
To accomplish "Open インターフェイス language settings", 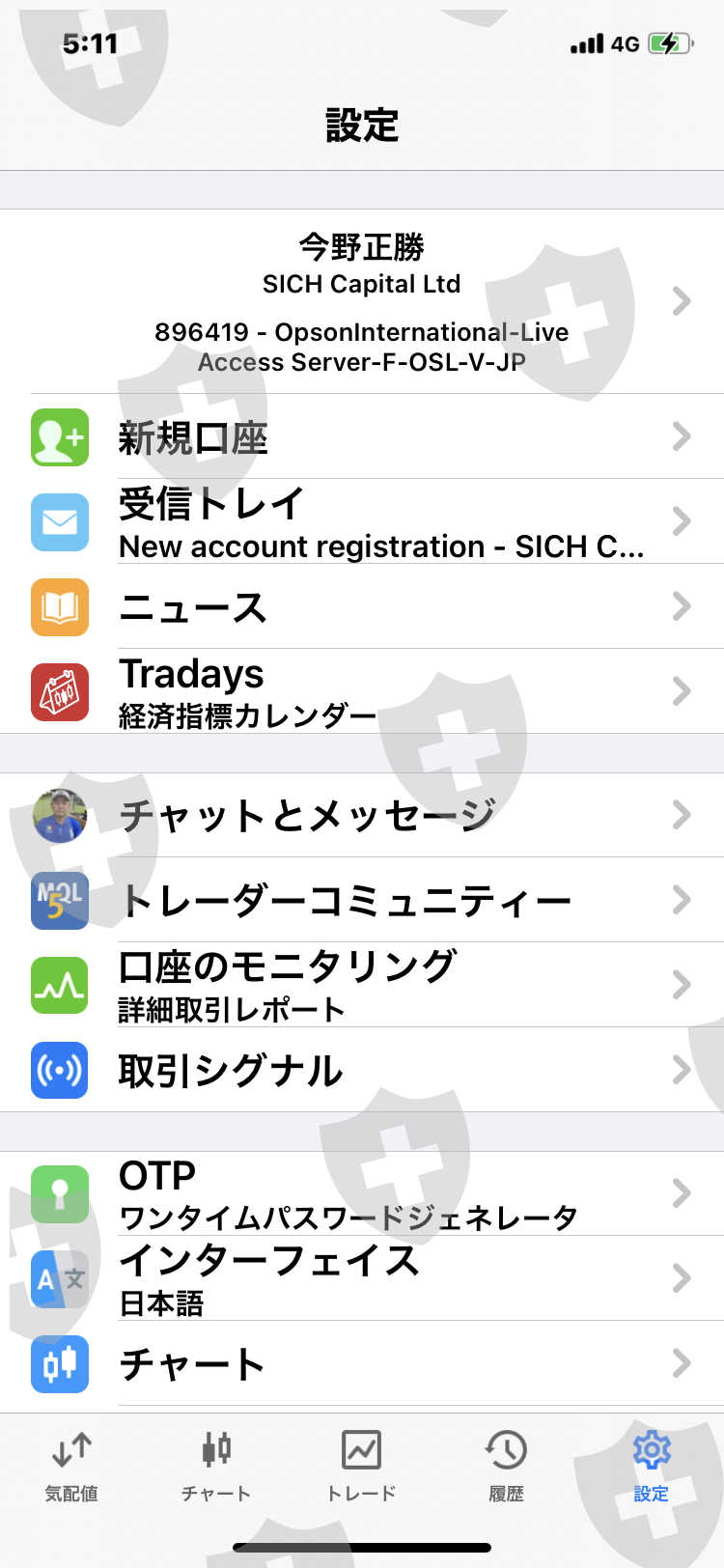I will (x=362, y=1278).
